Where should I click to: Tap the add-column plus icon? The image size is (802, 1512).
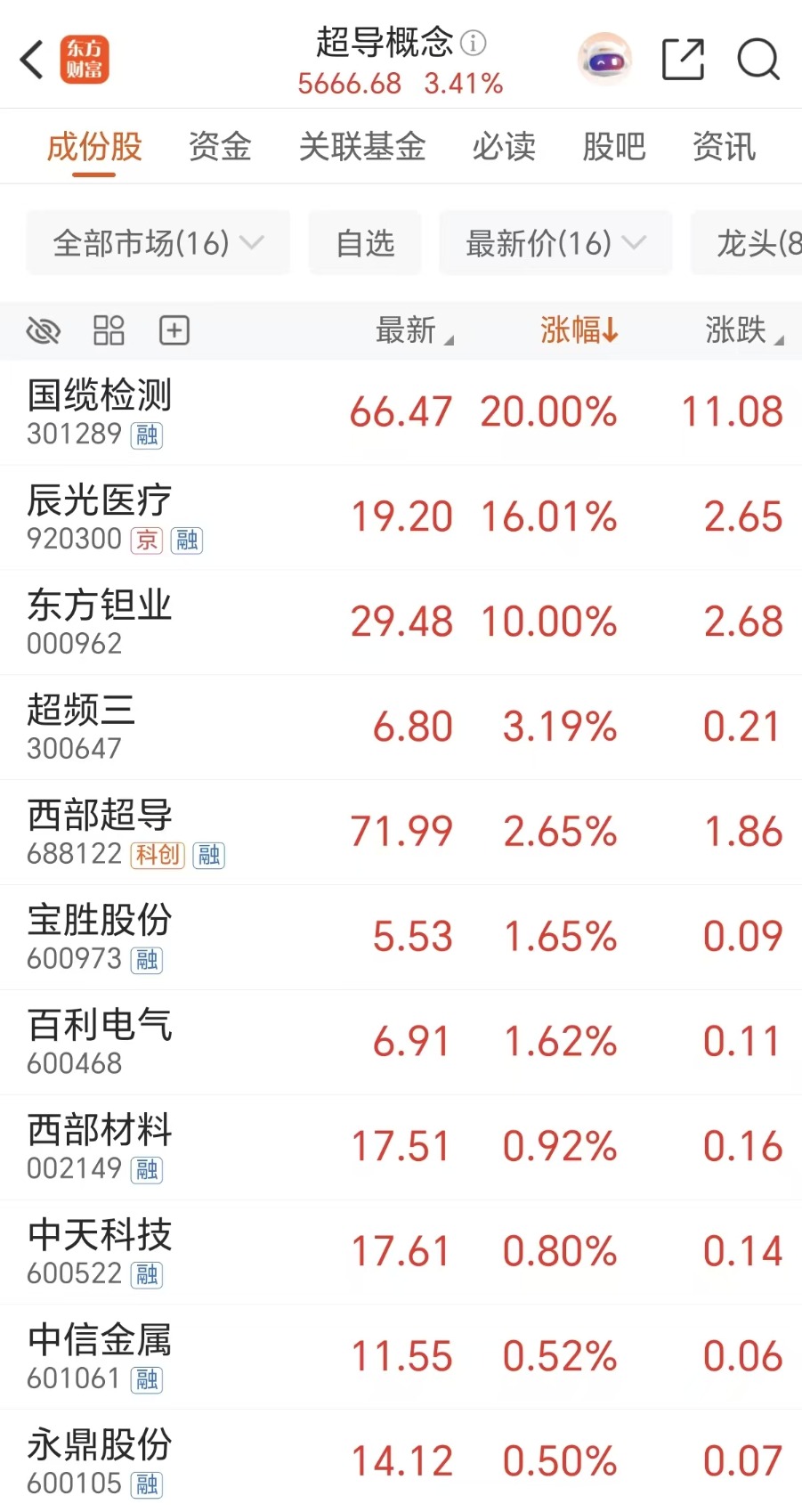[174, 330]
